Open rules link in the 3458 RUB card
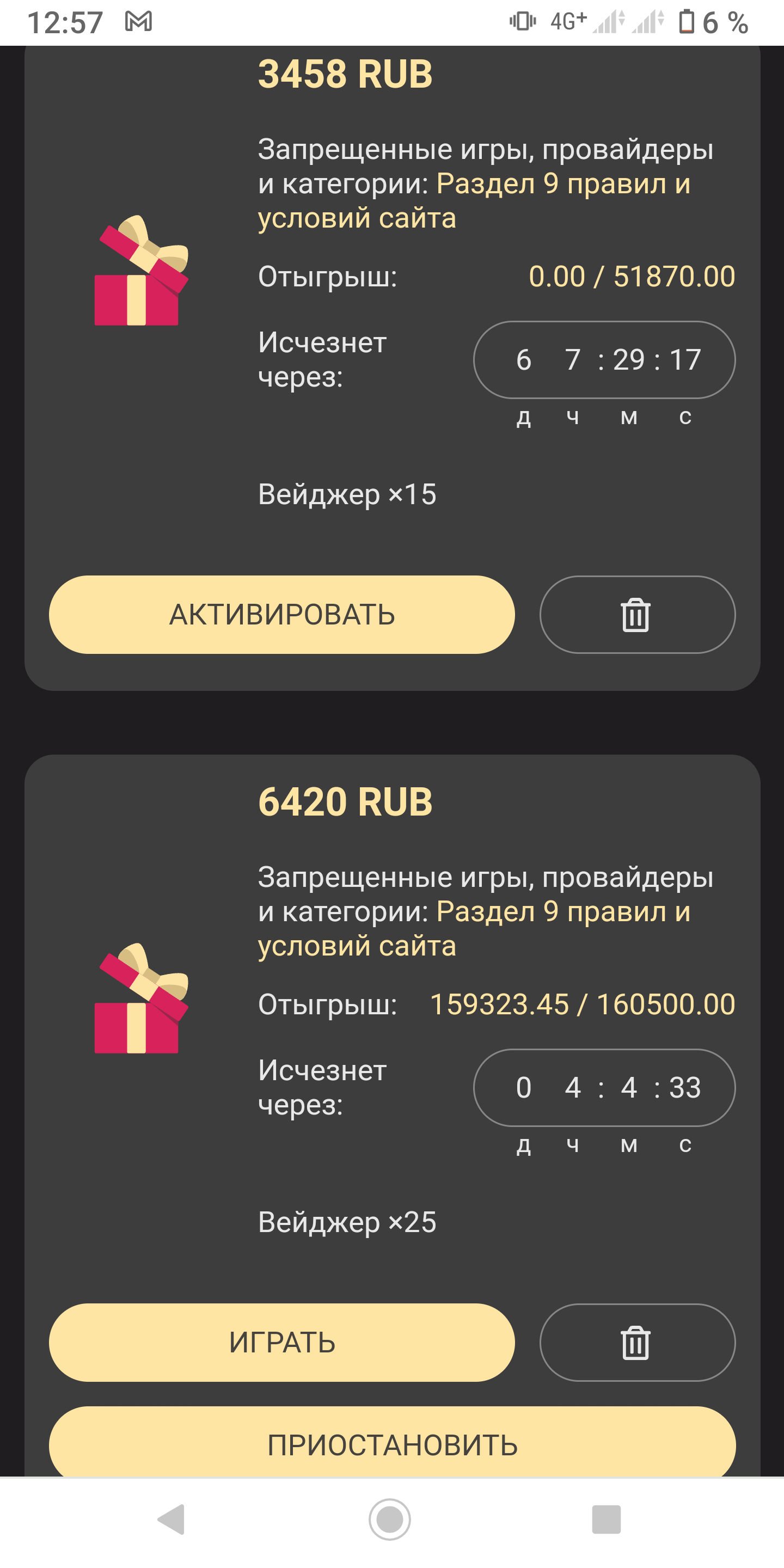Viewport: 784px width, 1568px height. point(562,185)
